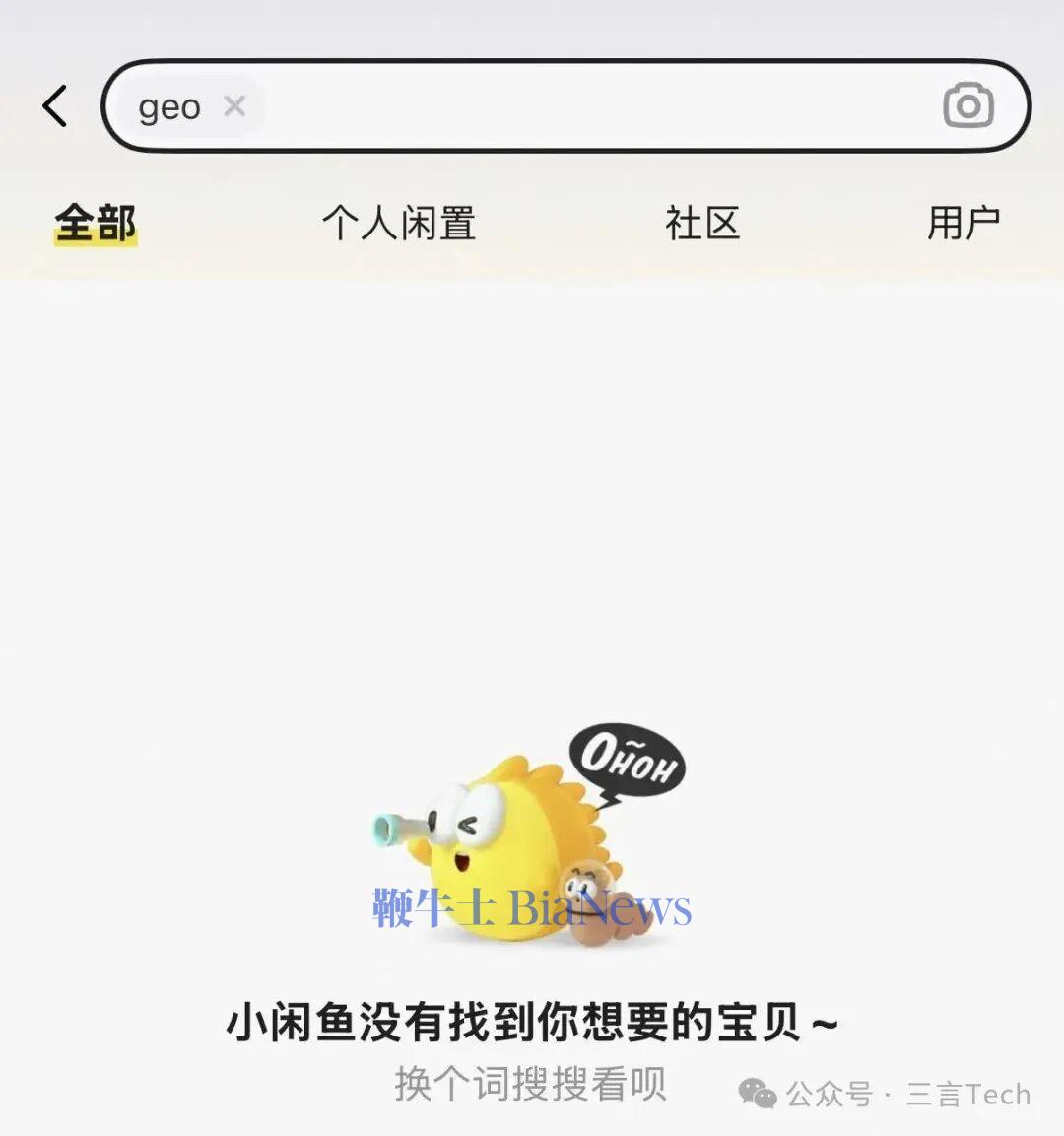
Task: Tap the X inside the search tag
Action: tap(235, 106)
